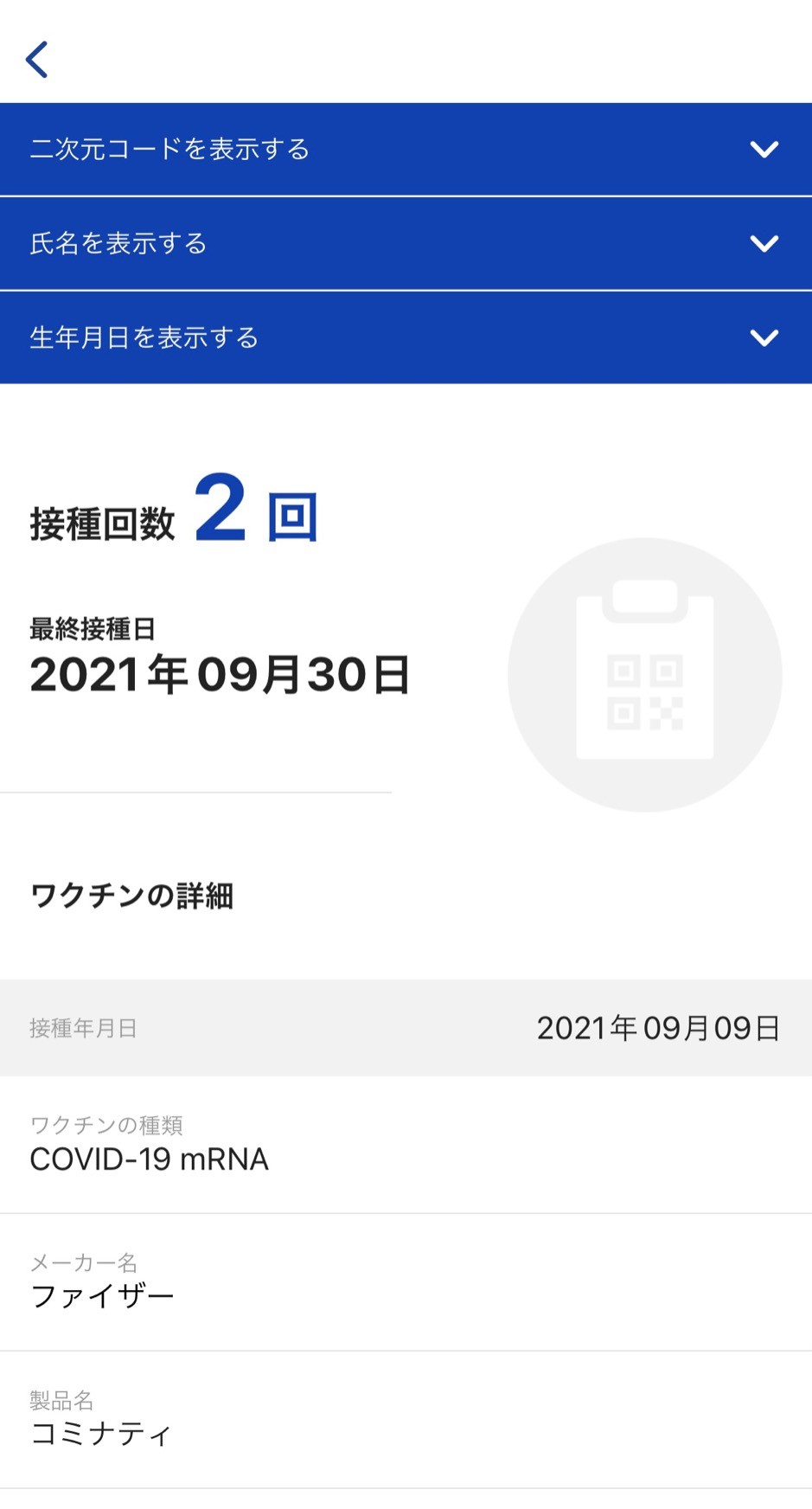Expand 二次元コードを表示する section
The width and height of the screenshot is (812, 1509).
[406, 150]
